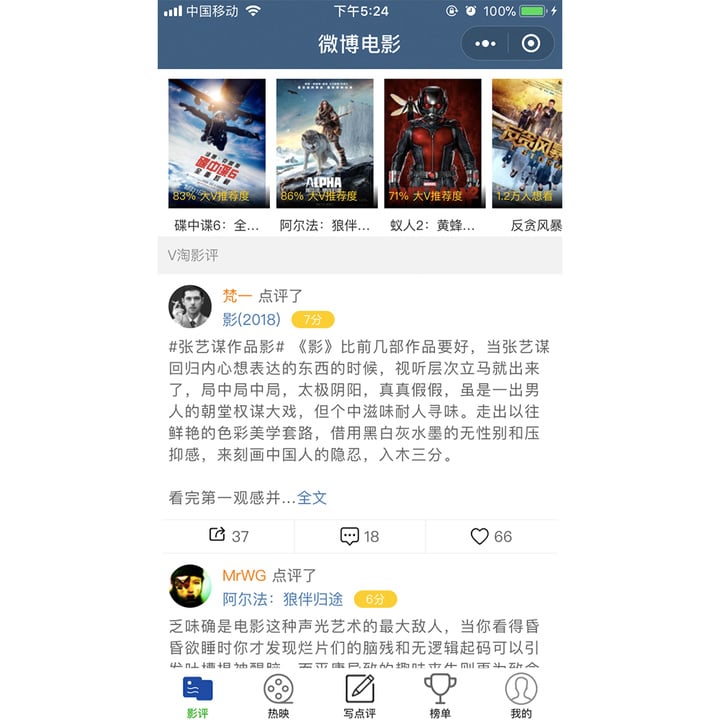The image size is (720, 720).
Task: View MrWG's profile avatar
Action: [x=190, y=586]
